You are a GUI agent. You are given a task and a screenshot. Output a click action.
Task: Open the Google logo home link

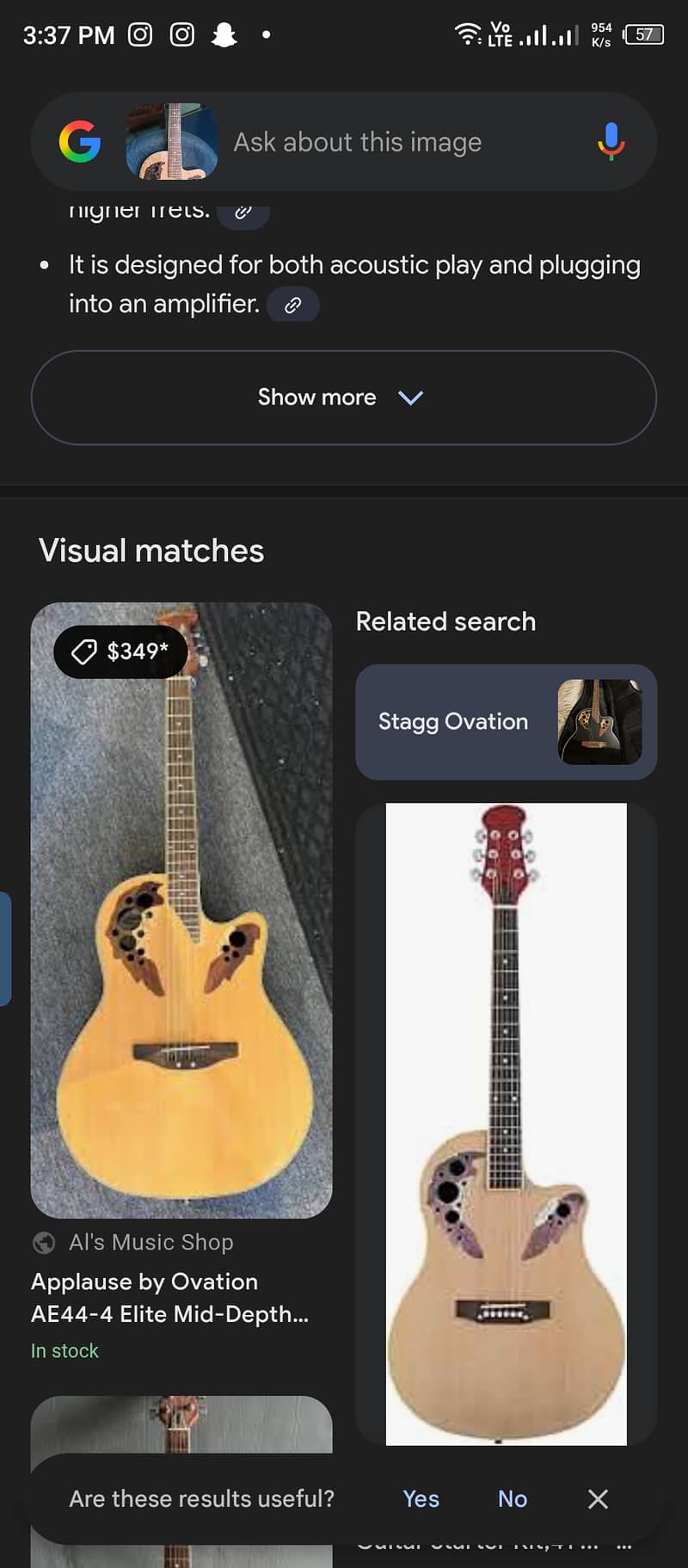[x=79, y=141]
